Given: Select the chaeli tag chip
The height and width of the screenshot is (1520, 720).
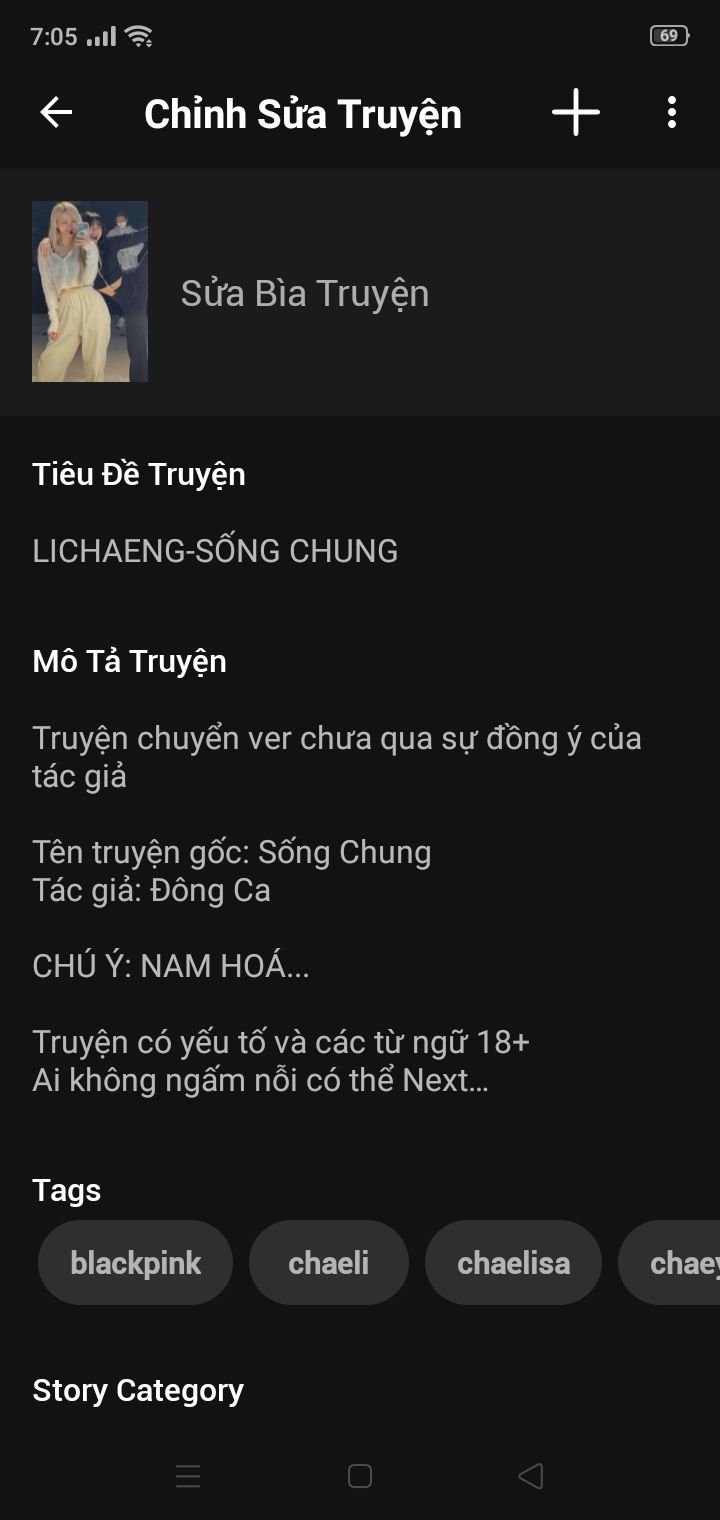Looking at the screenshot, I should (x=328, y=1263).
